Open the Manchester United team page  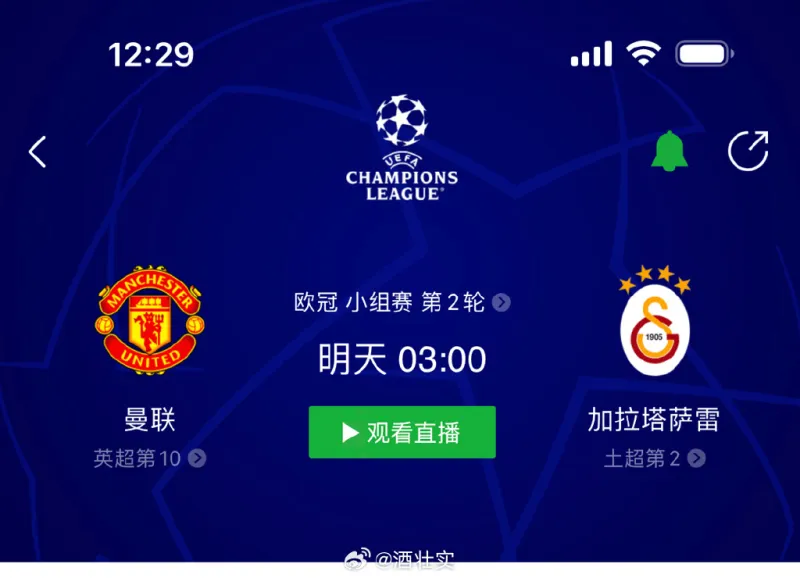click(x=150, y=320)
